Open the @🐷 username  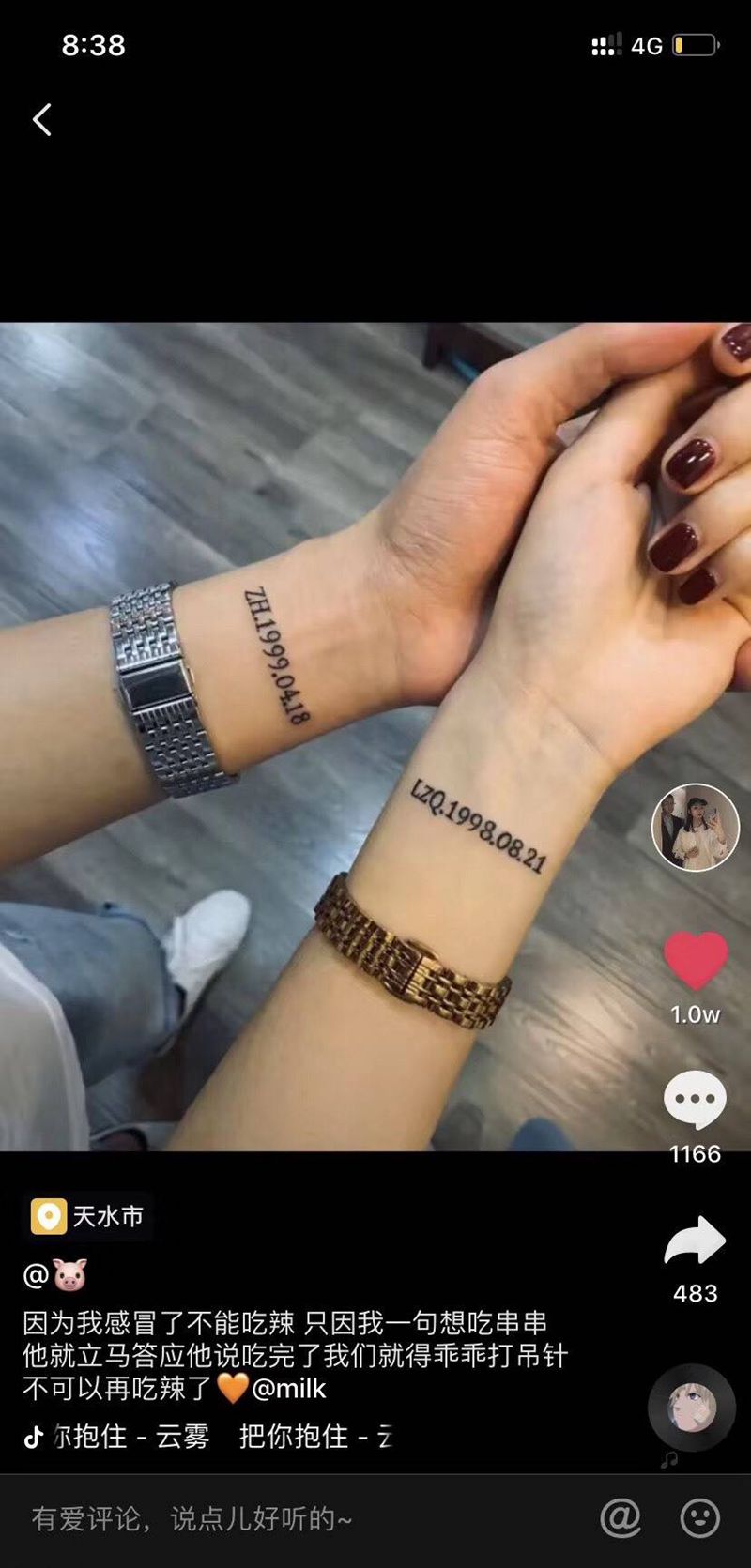coord(56,1275)
